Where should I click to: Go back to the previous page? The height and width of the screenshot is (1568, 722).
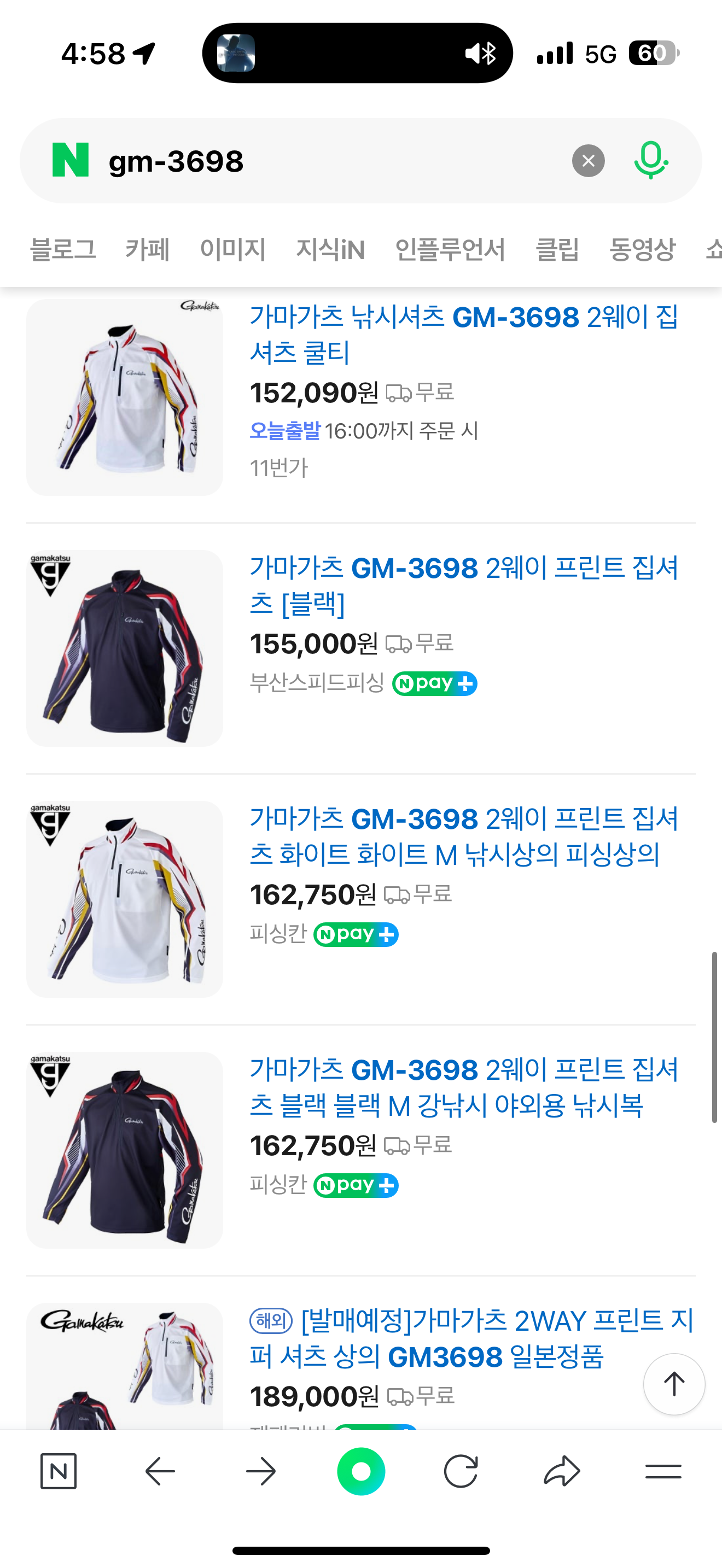pos(160,1471)
